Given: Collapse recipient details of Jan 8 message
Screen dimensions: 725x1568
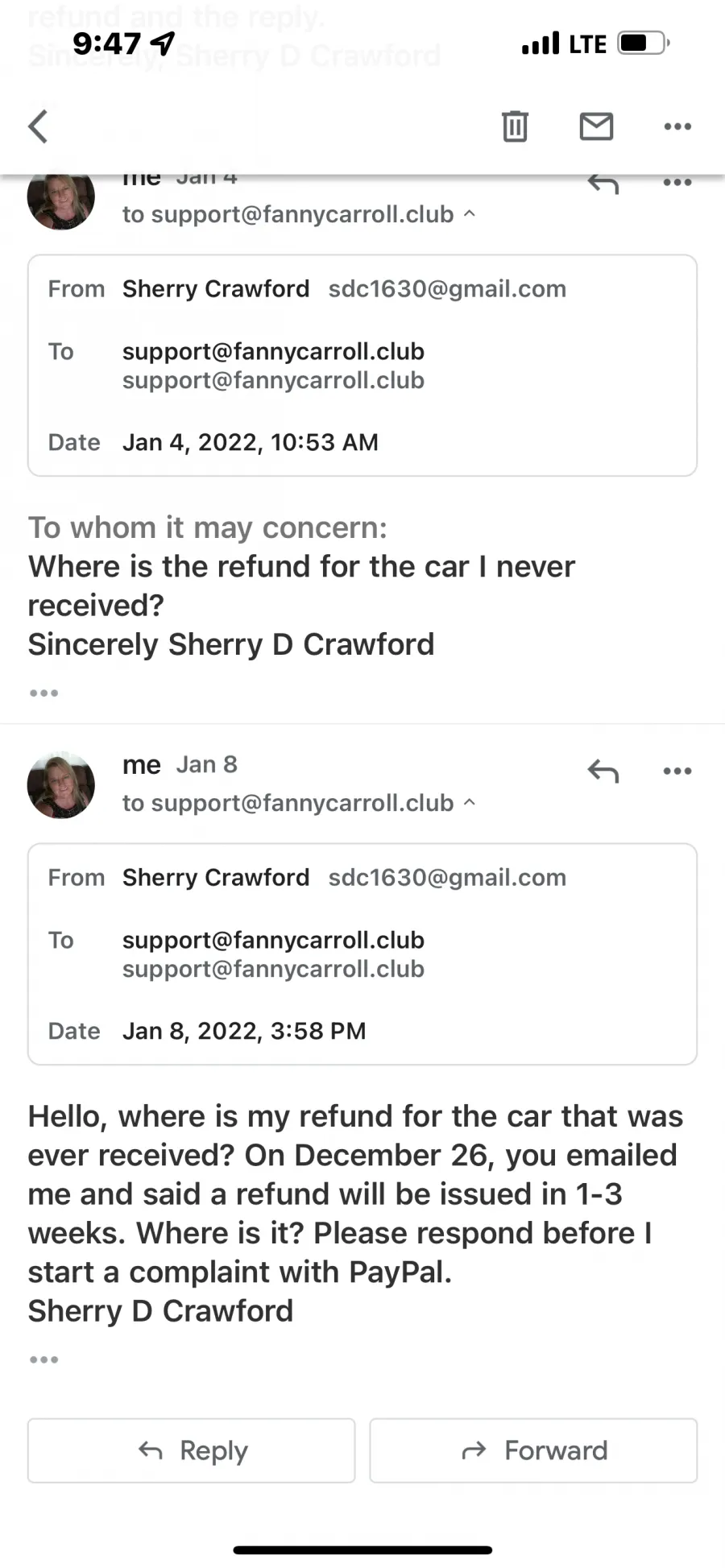Looking at the screenshot, I should [x=470, y=802].
